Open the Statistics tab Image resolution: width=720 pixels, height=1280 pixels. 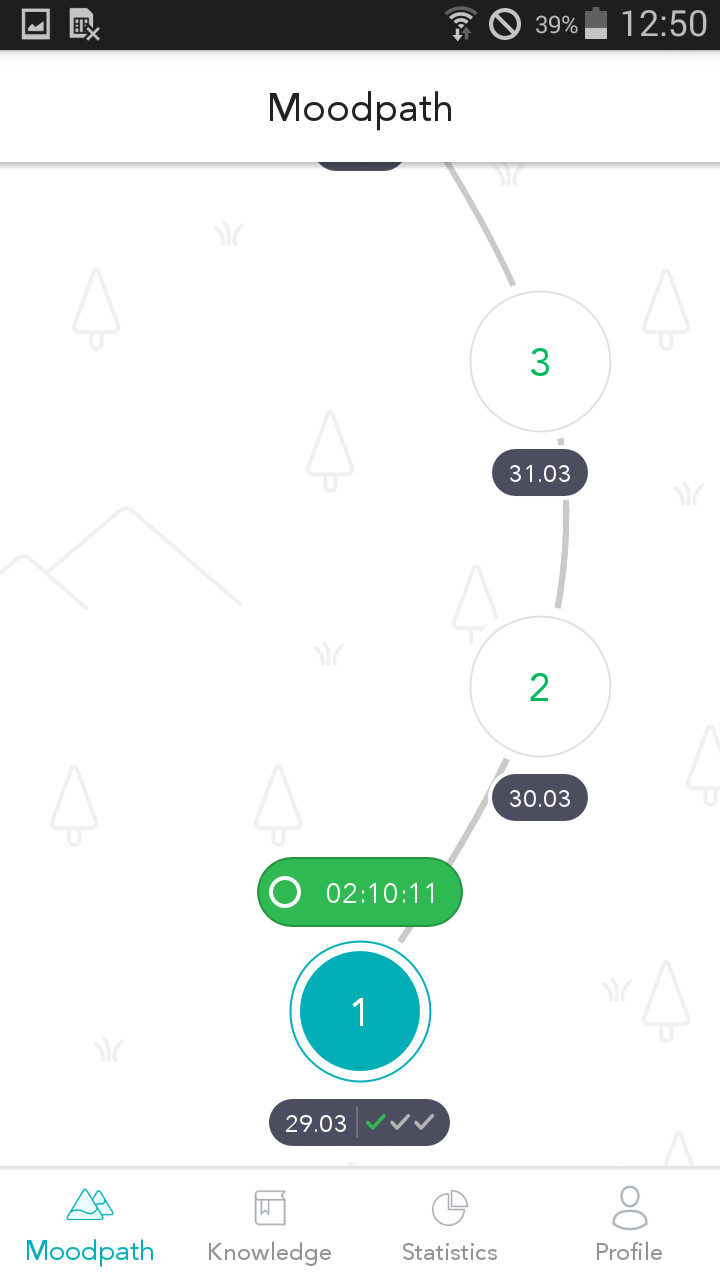[449, 1225]
